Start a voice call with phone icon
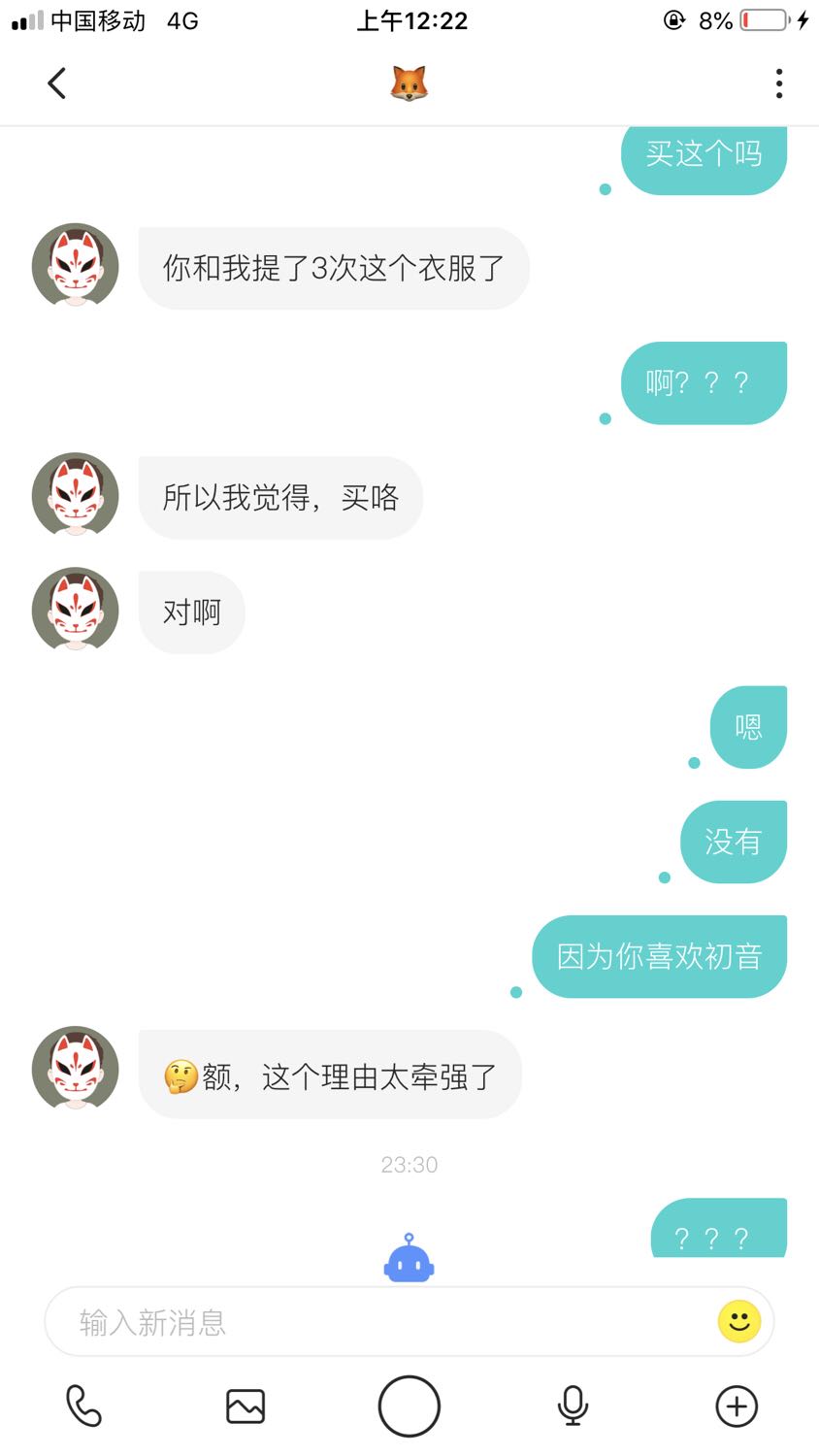 (x=83, y=1406)
